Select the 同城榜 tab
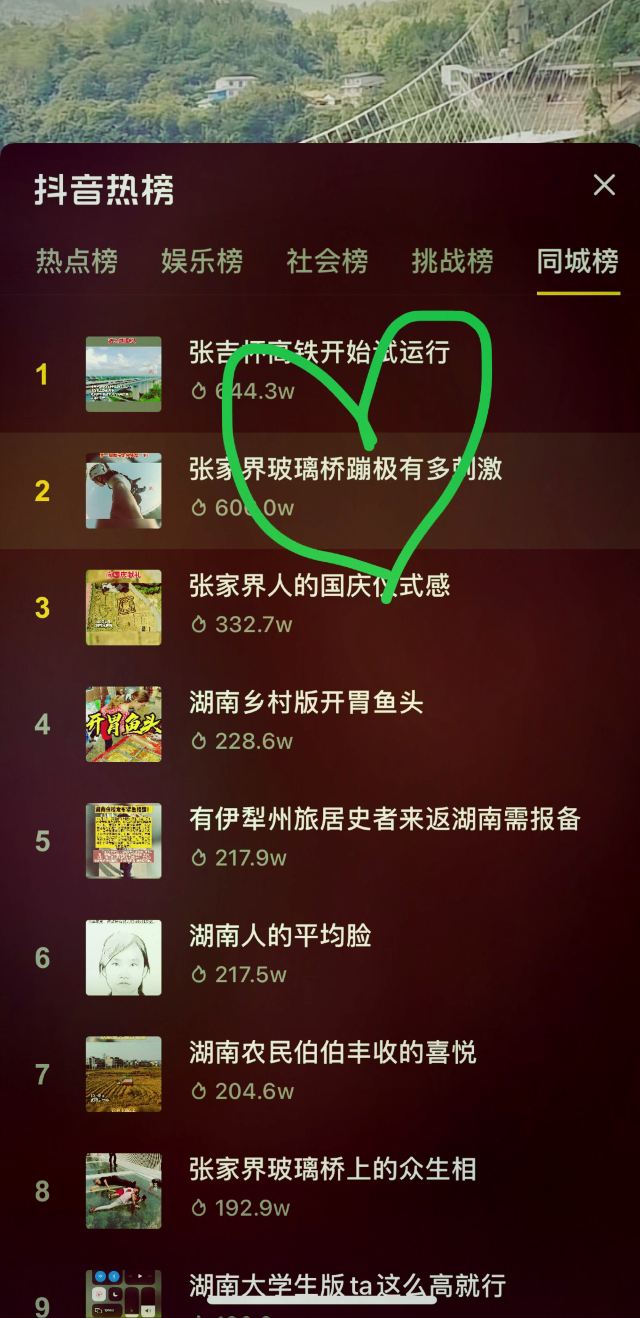The width and height of the screenshot is (640, 1318). point(578,262)
